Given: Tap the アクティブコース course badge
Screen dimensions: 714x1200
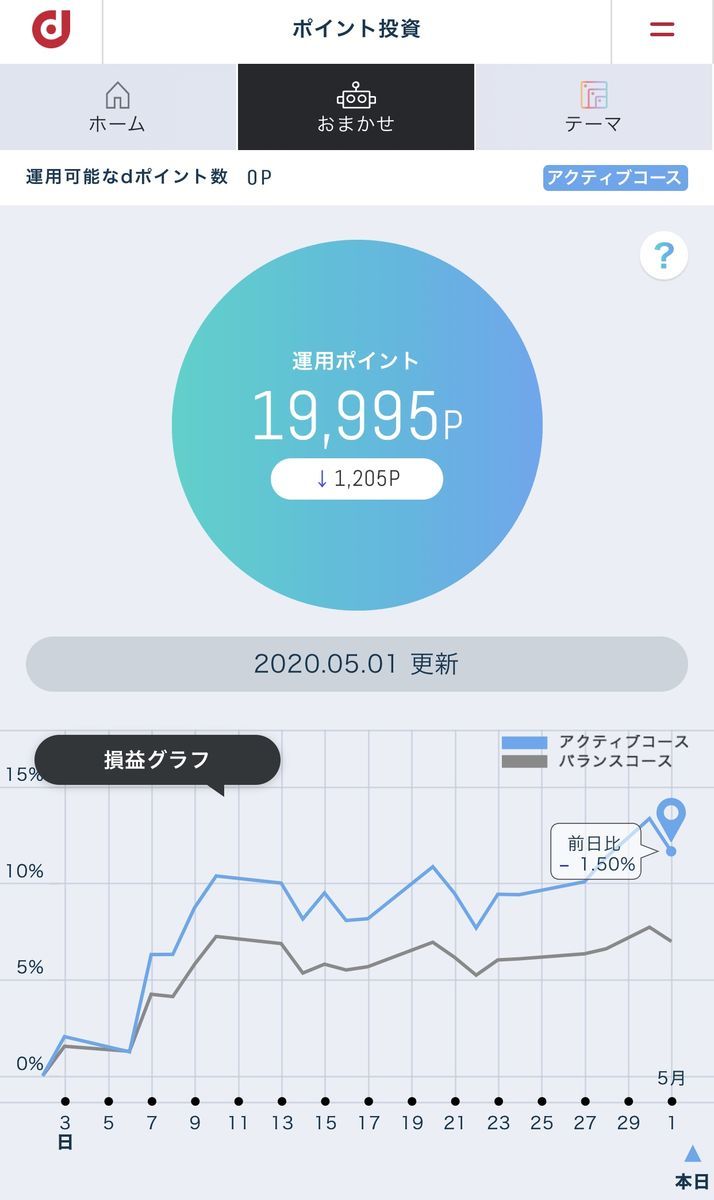Looking at the screenshot, I should (615, 178).
